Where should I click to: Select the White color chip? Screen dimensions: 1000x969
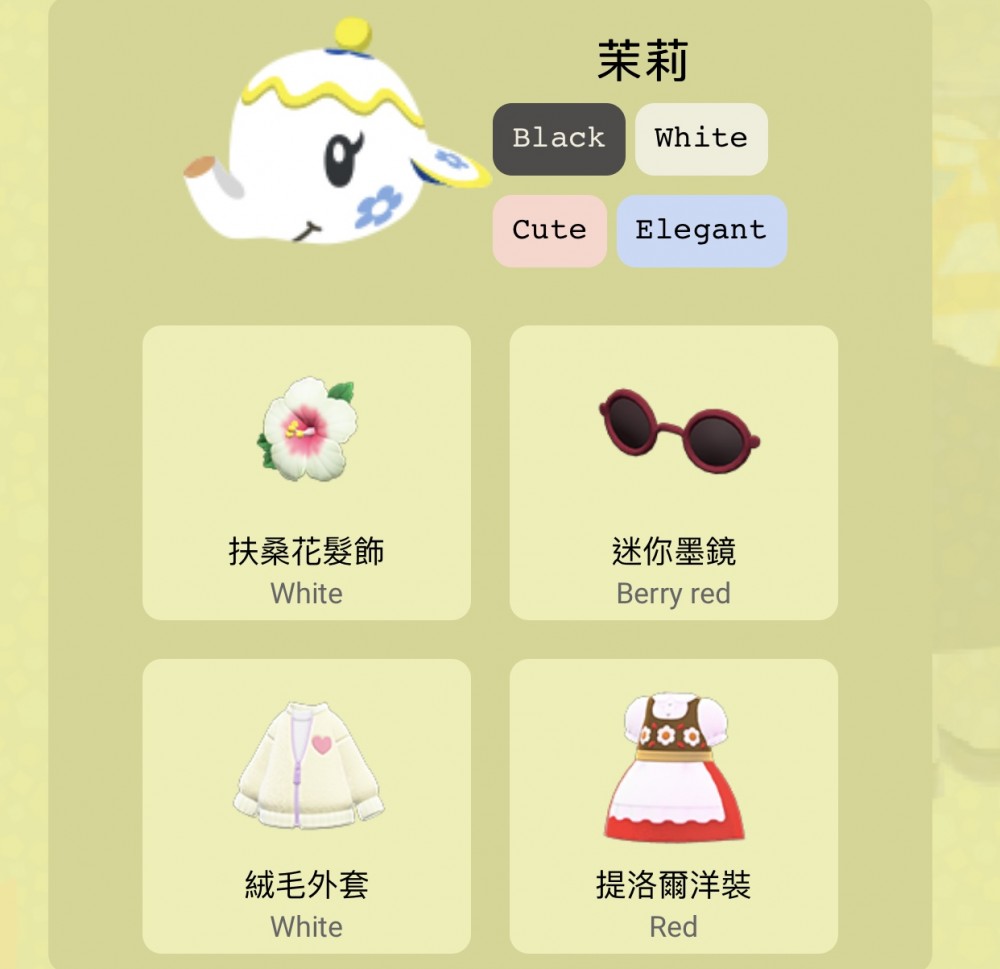point(701,139)
